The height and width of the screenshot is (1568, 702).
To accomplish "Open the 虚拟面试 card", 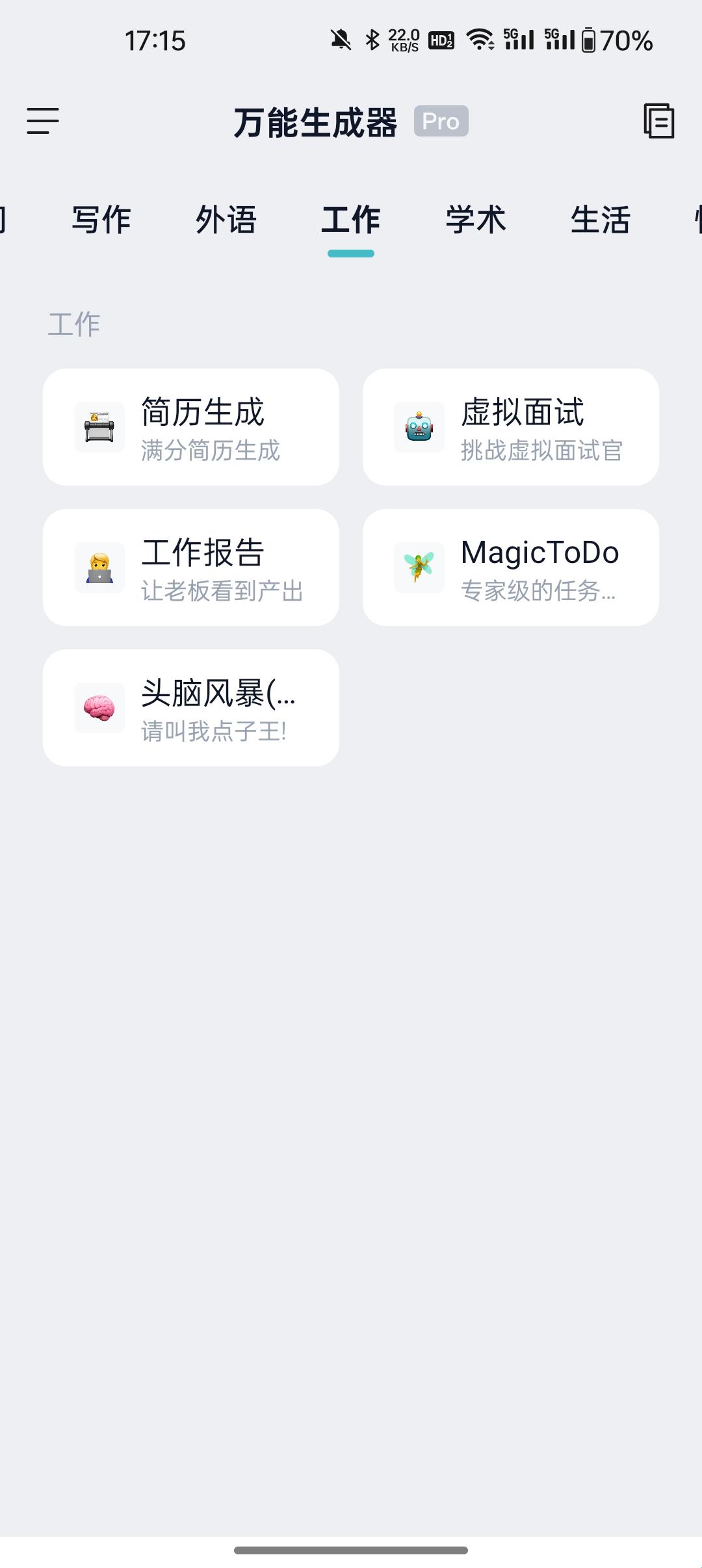I will point(511,427).
